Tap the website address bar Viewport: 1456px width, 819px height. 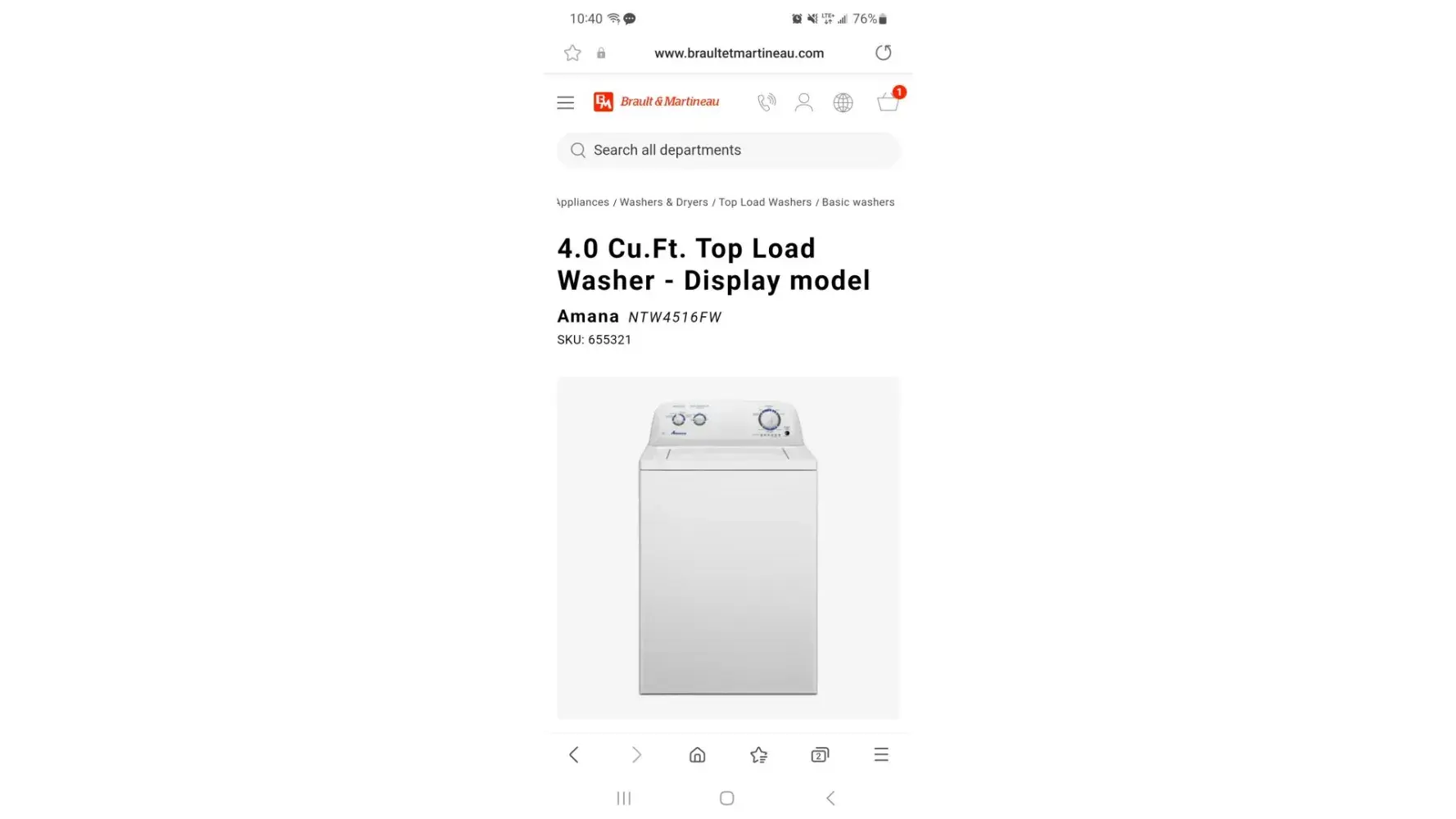click(x=739, y=53)
